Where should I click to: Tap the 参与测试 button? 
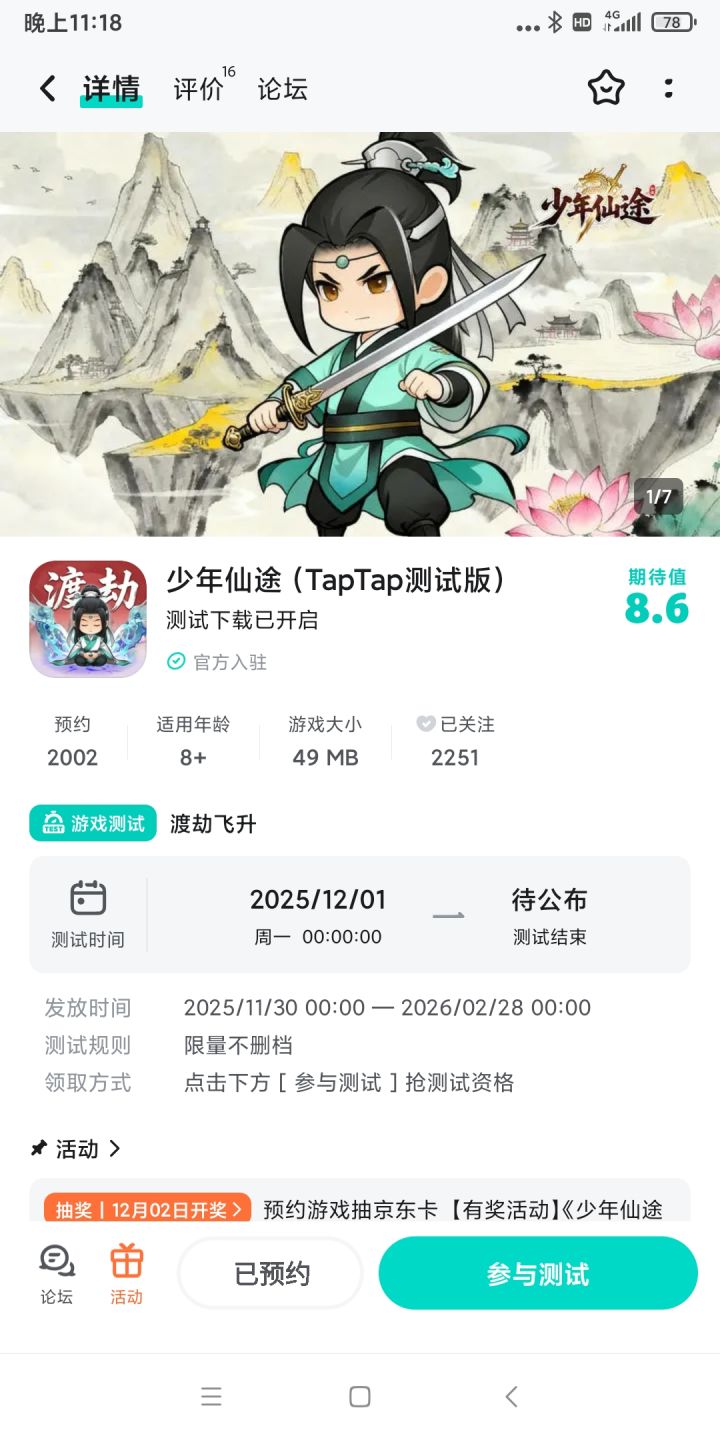[538, 1272]
